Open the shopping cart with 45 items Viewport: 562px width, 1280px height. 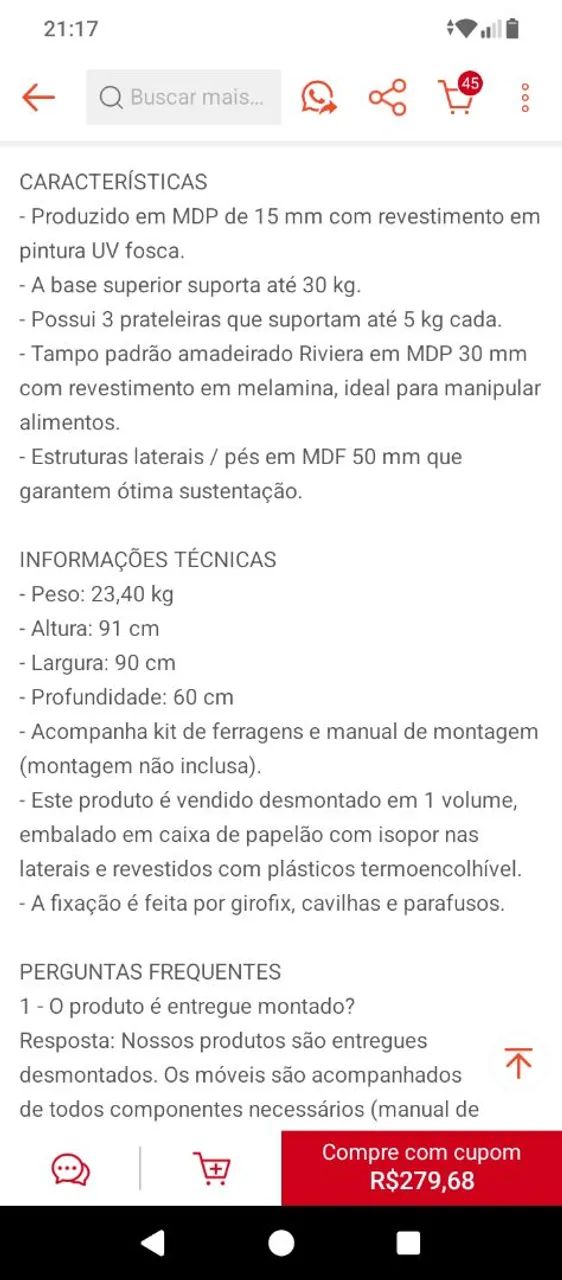click(x=459, y=94)
